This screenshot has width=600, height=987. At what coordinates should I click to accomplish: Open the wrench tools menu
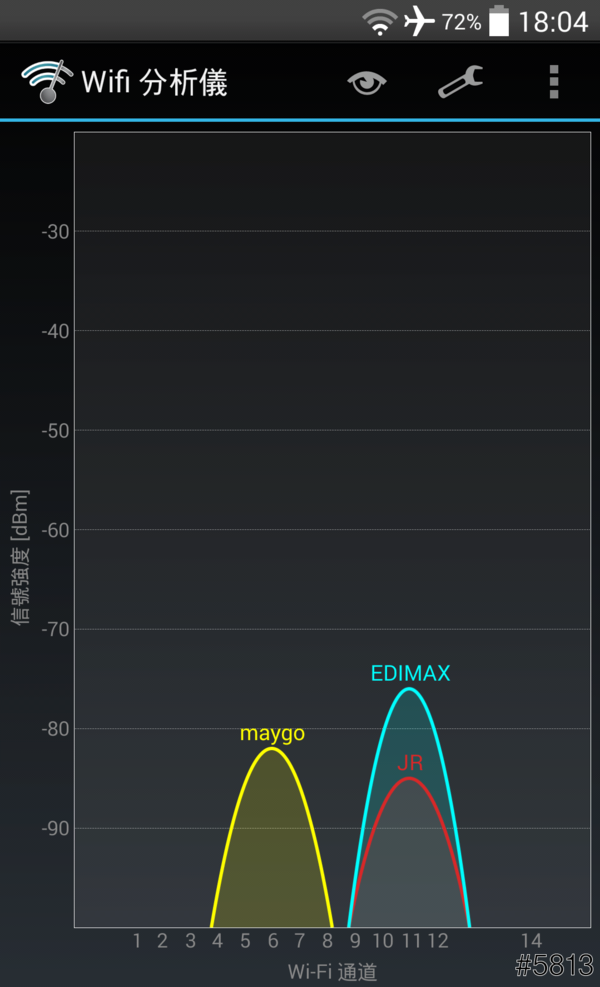pyautogui.click(x=460, y=82)
